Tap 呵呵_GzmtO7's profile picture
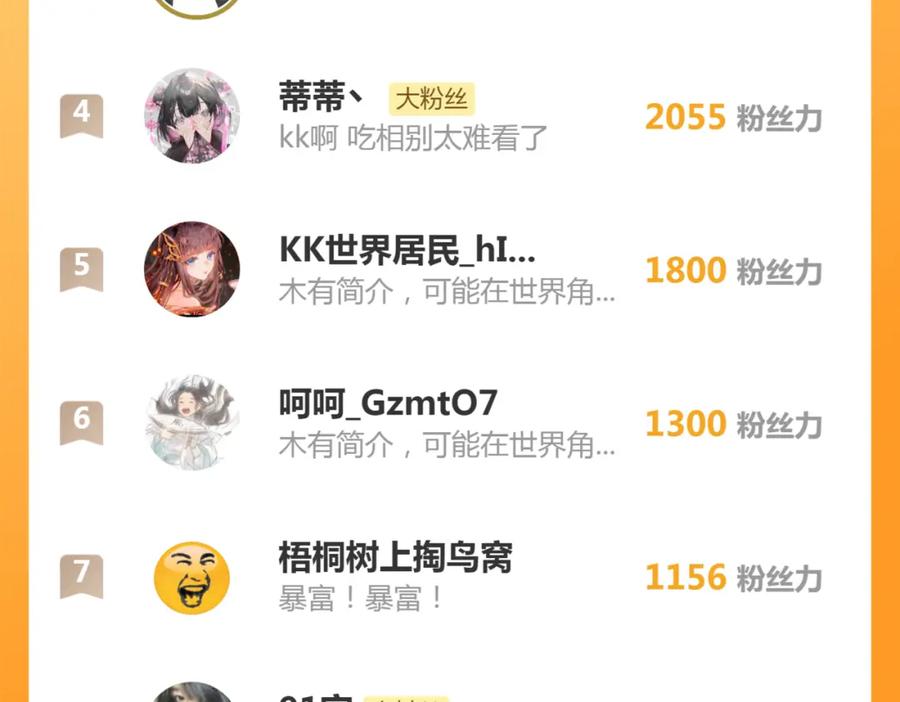This screenshot has width=900, height=702. pos(192,422)
